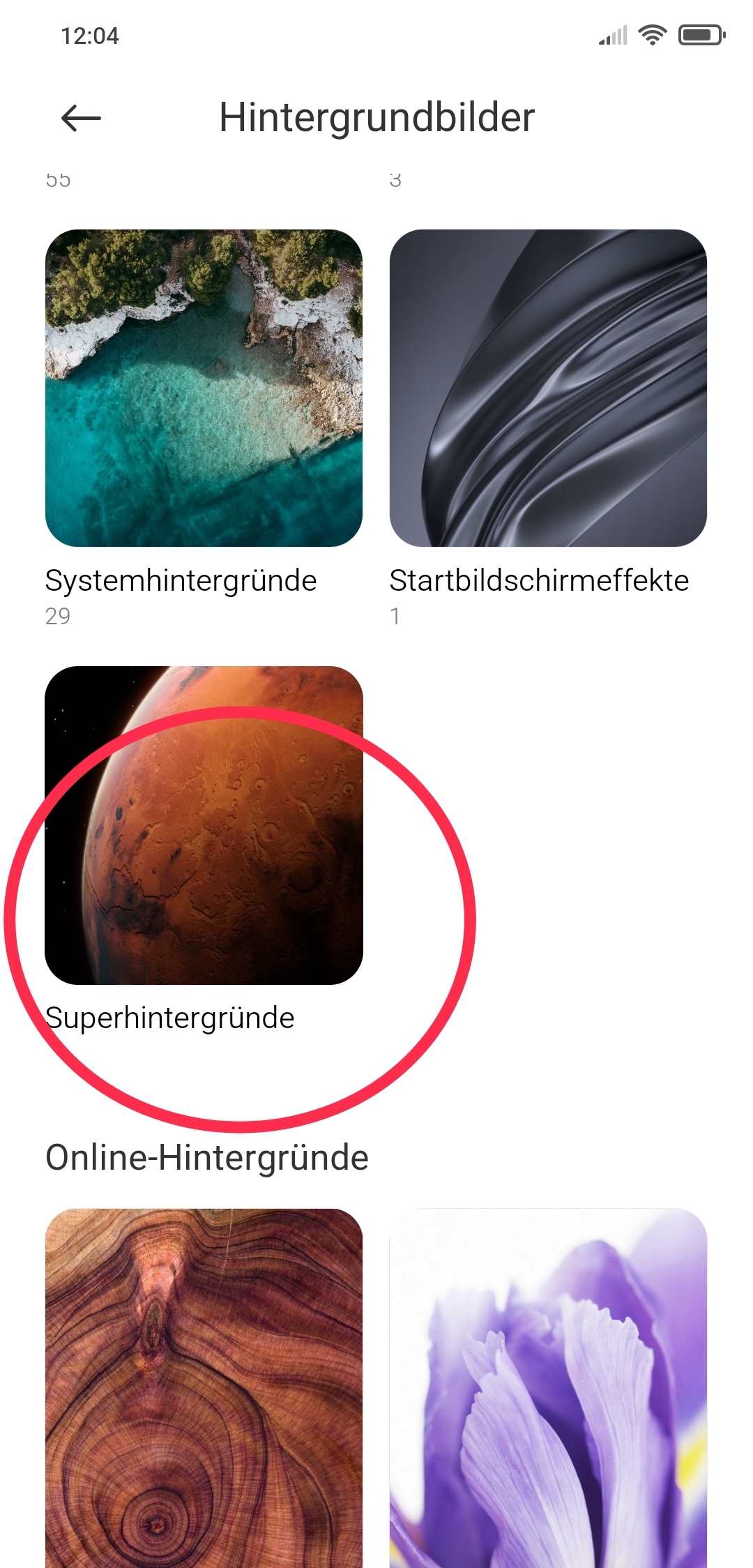
Task: Select the wood grain online wallpaper
Action: 204,1388
